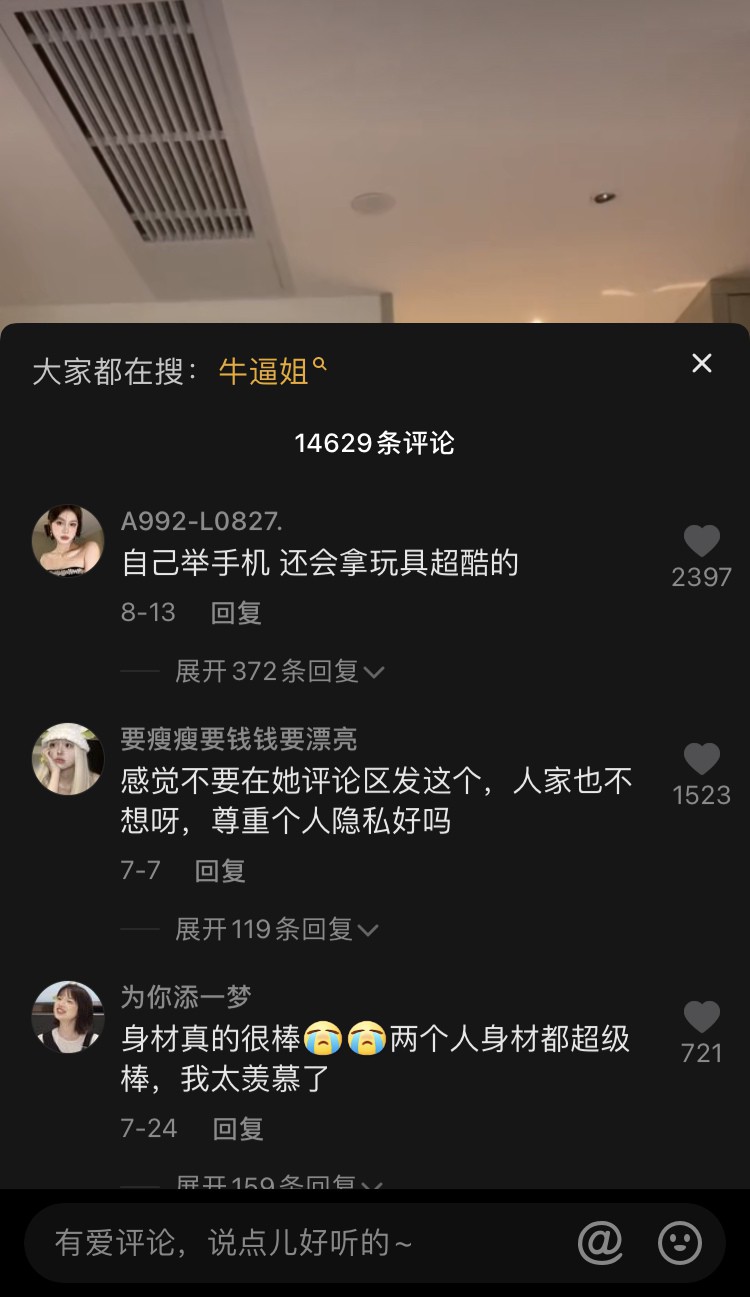Open the emoji picker

(x=680, y=1243)
